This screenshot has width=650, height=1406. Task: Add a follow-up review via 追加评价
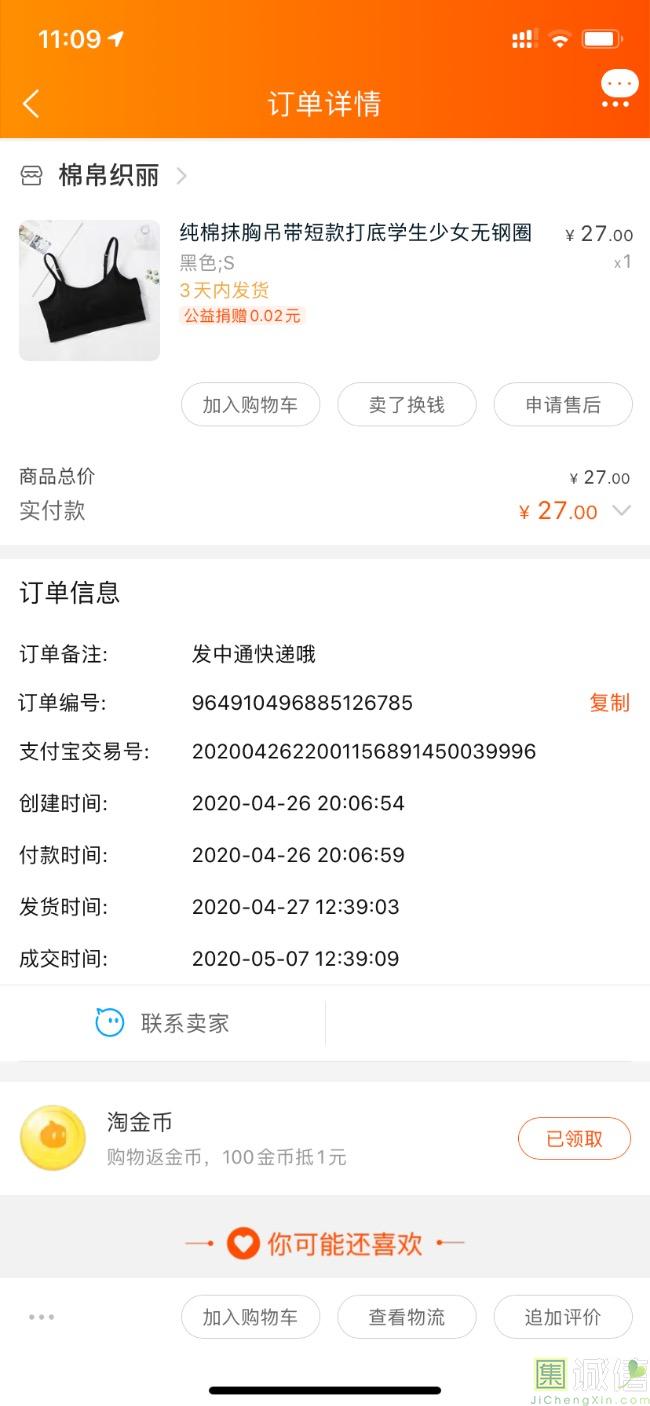pyautogui.click(x=563, y=1317)
